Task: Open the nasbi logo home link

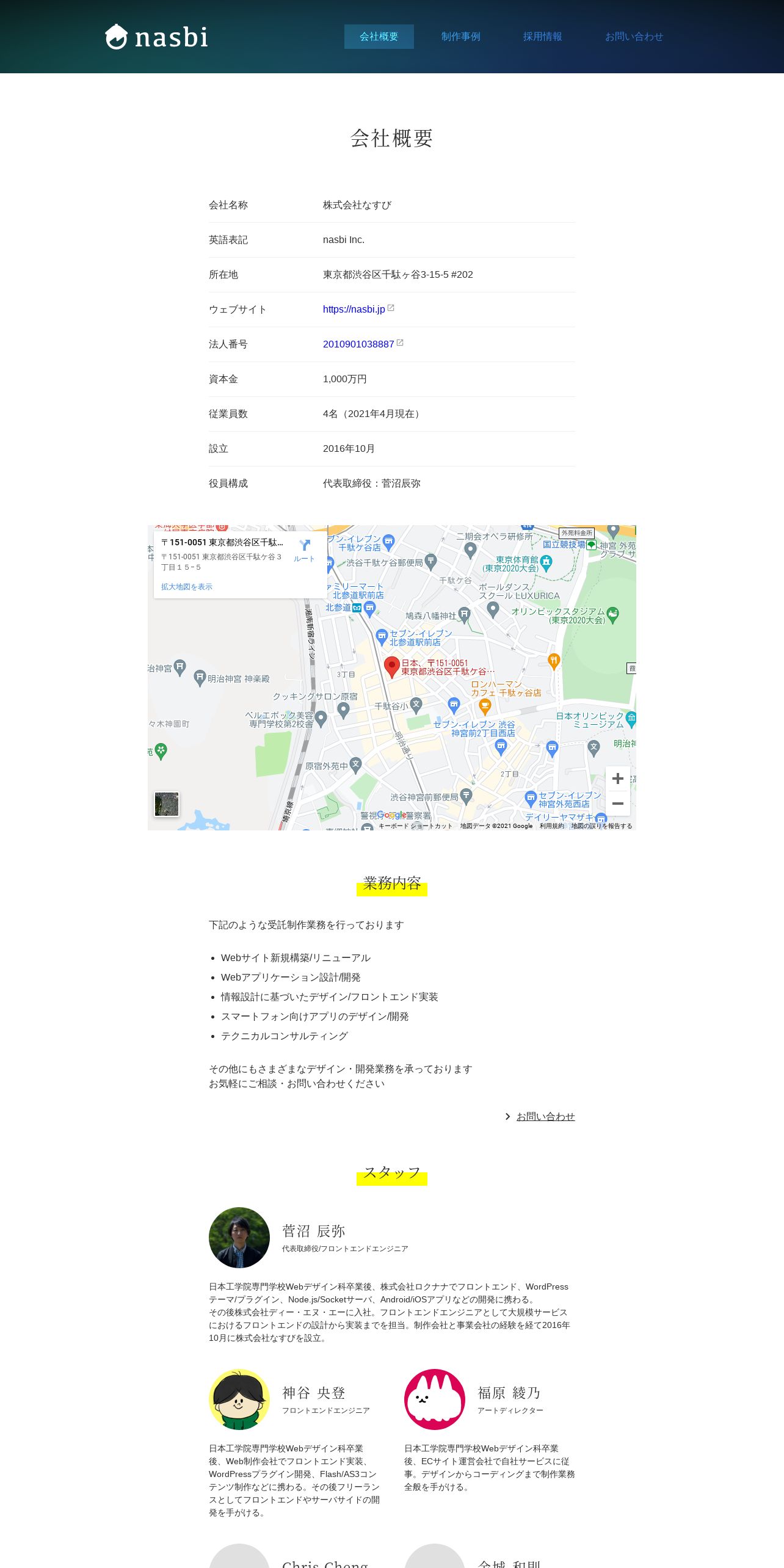Action: pos(157,37)
